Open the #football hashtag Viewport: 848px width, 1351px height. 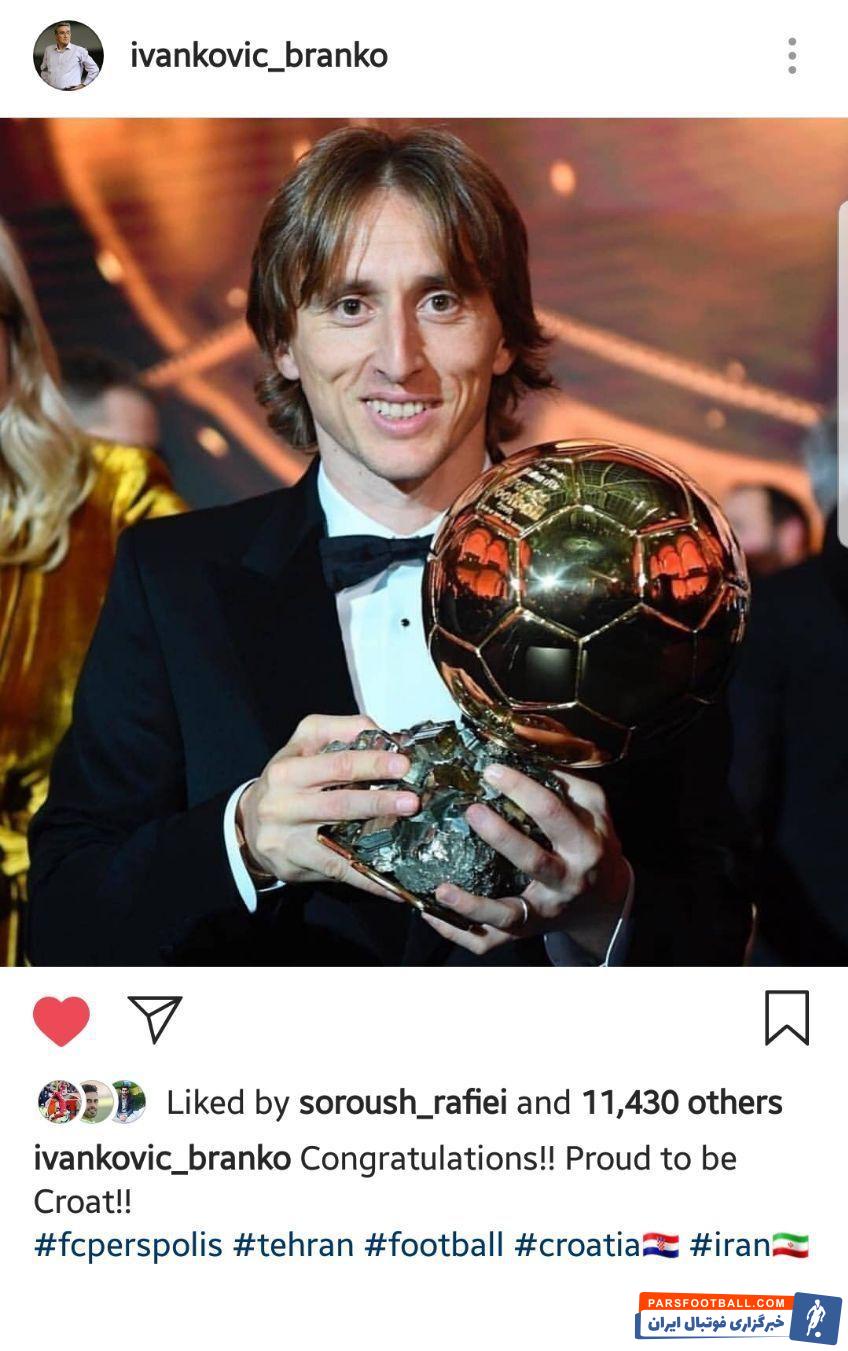click(433, 1245)
